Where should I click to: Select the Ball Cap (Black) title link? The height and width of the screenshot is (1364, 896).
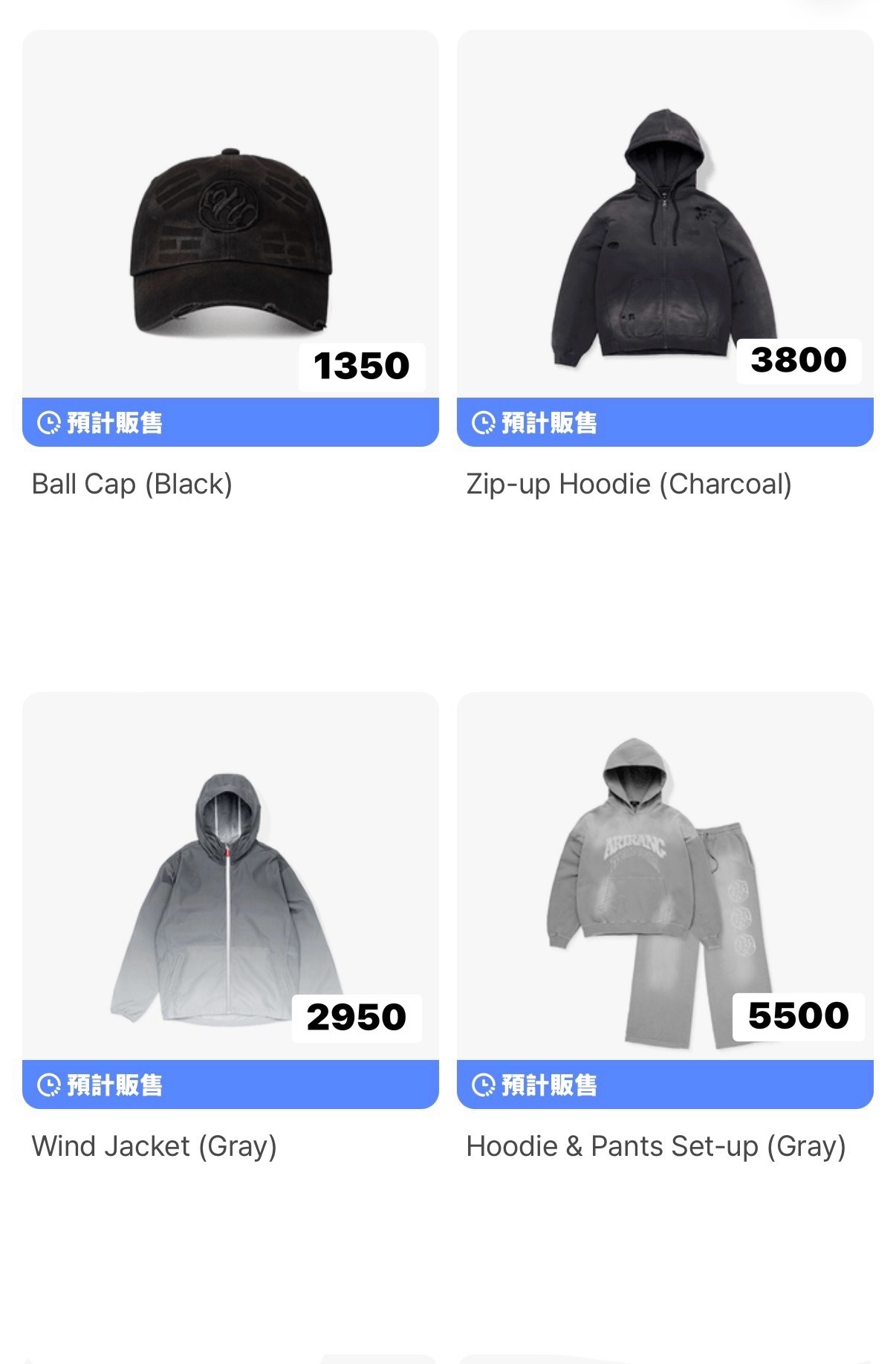tap(132, 484)
